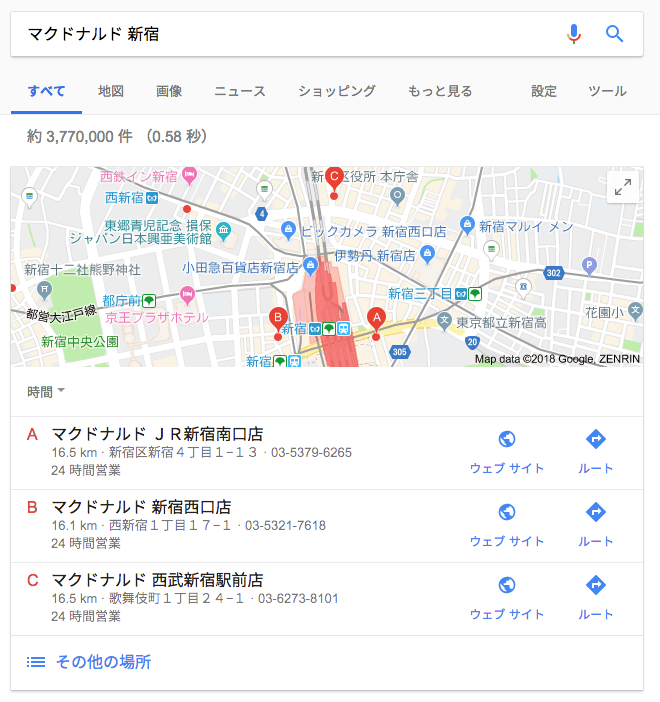Switch to the 地図 tab
Image resolution: width=660 pixels, height=702 pixels.
[111, 91]
